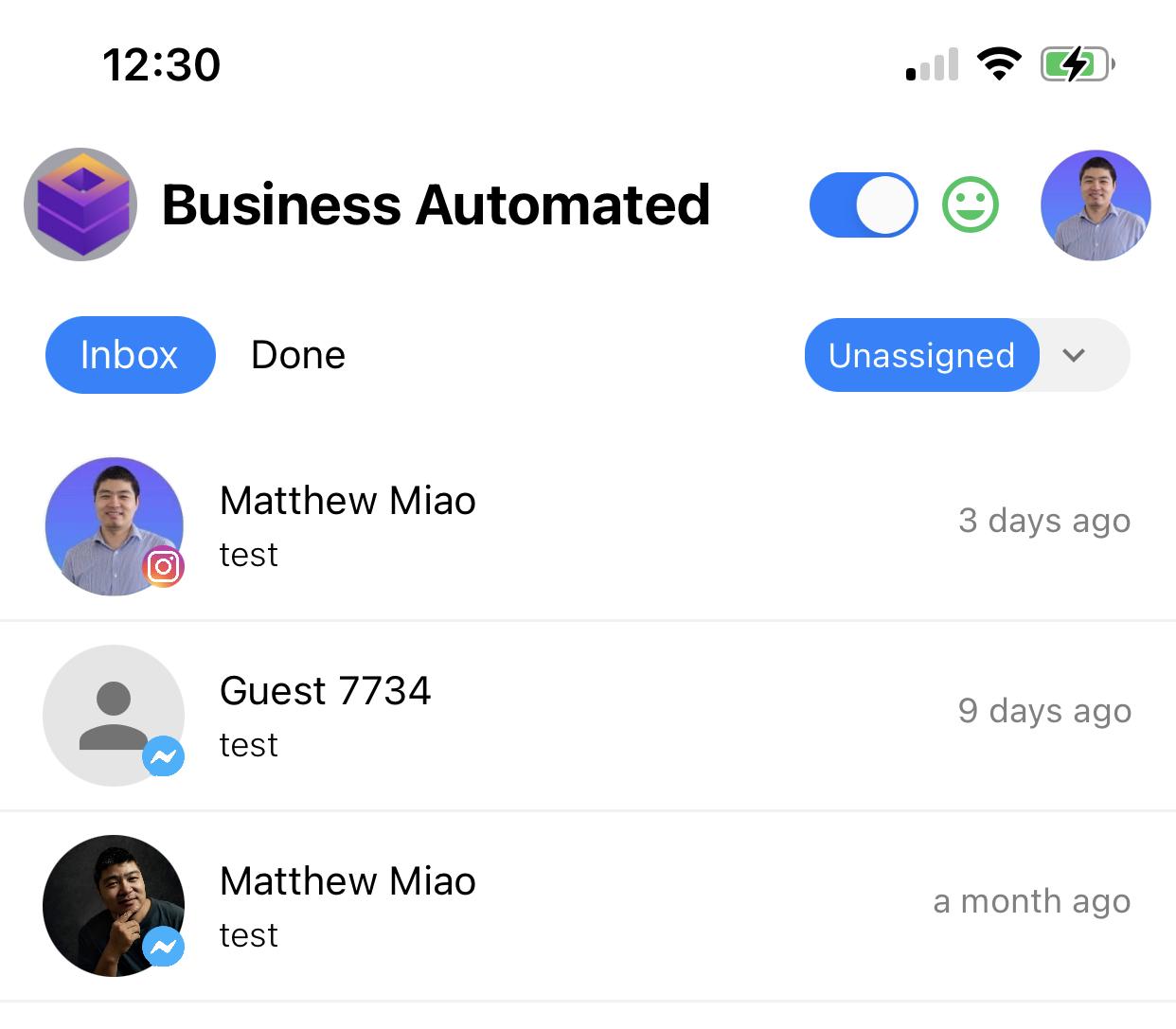Switch to the Done tab
This screenshot has height=1029, width=1176.
point(298,355)
